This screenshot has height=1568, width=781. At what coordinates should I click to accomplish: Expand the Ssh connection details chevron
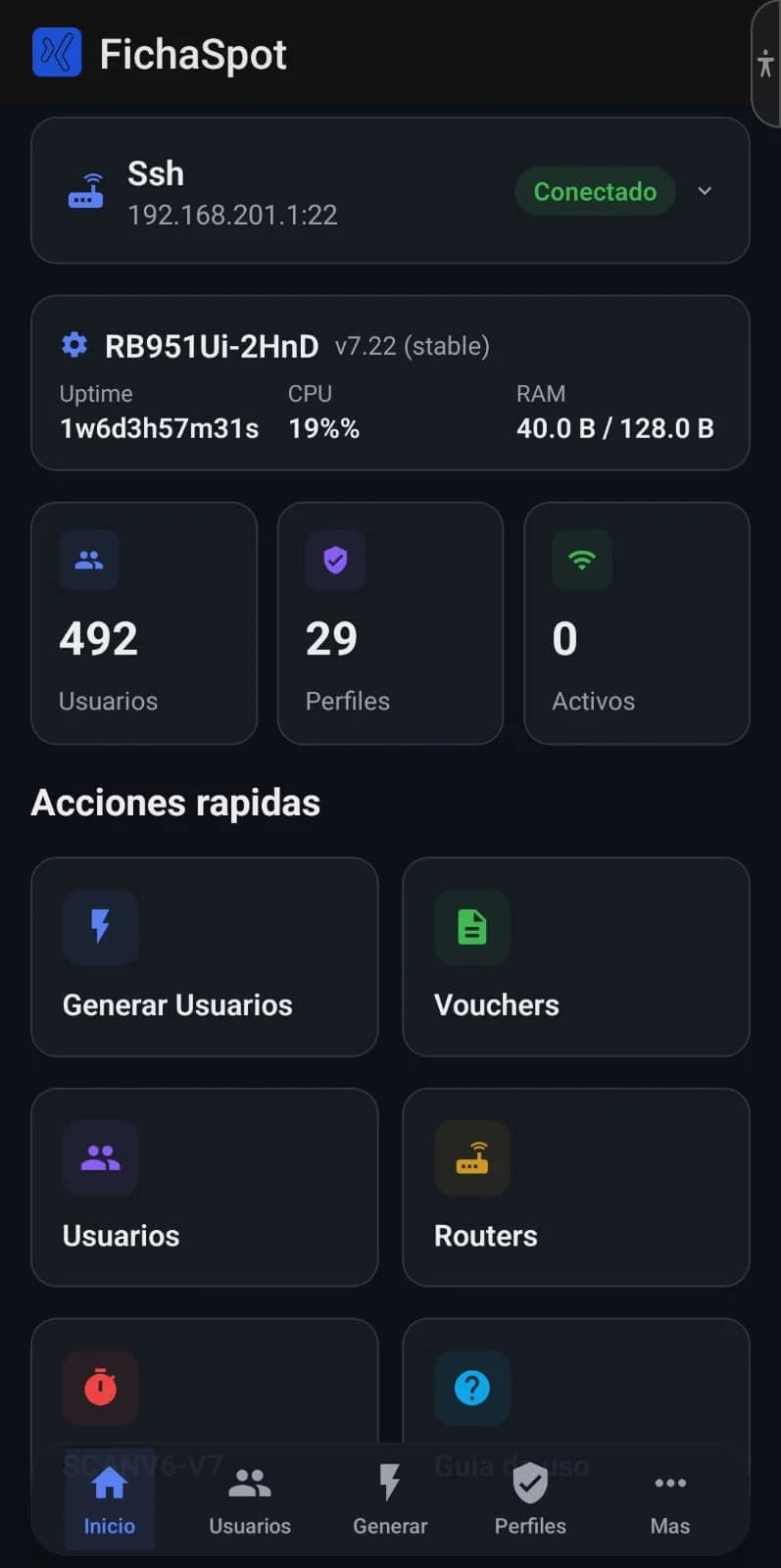tap(705, 191)
